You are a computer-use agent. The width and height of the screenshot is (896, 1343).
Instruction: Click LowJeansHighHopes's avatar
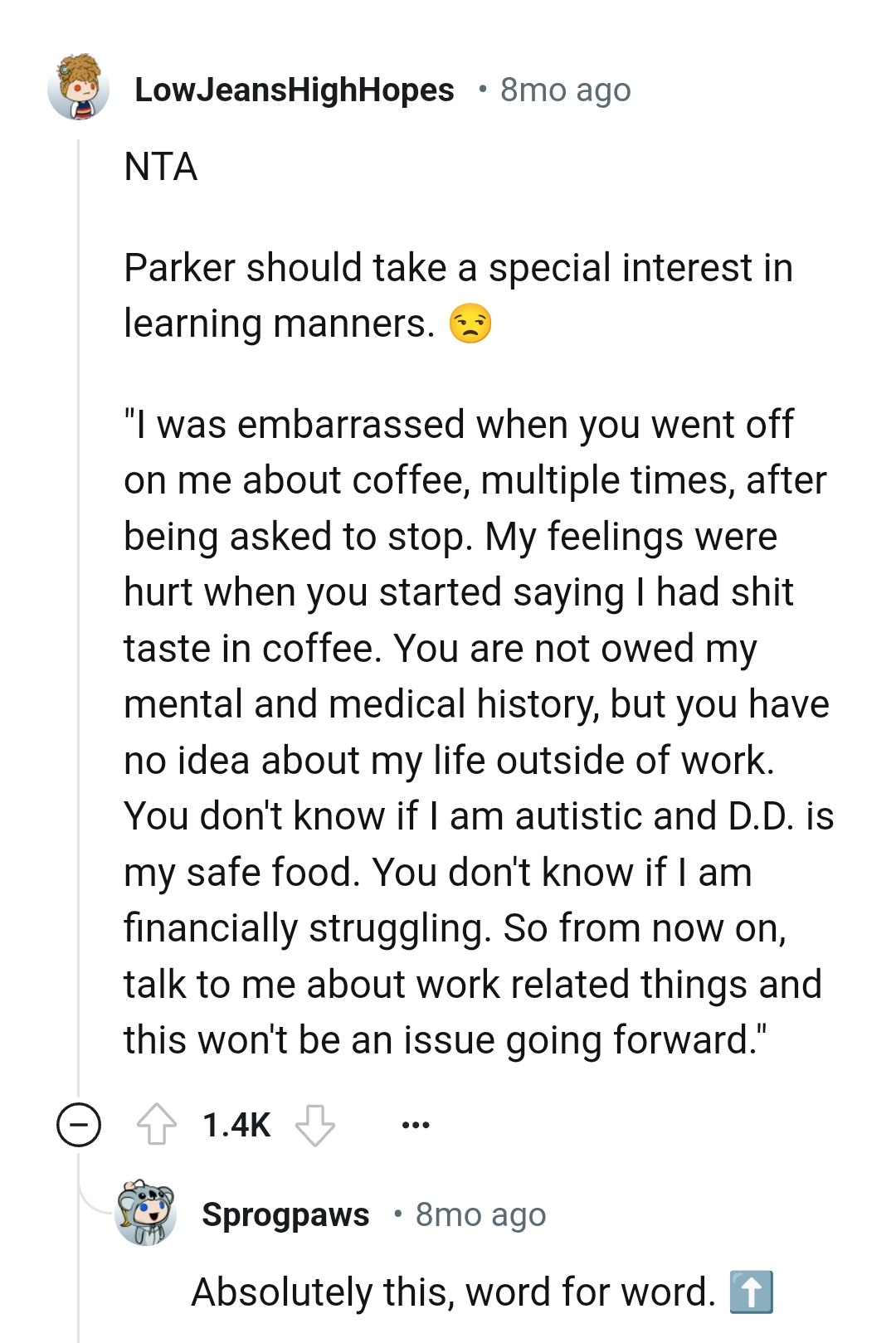(x=79, y=90)
